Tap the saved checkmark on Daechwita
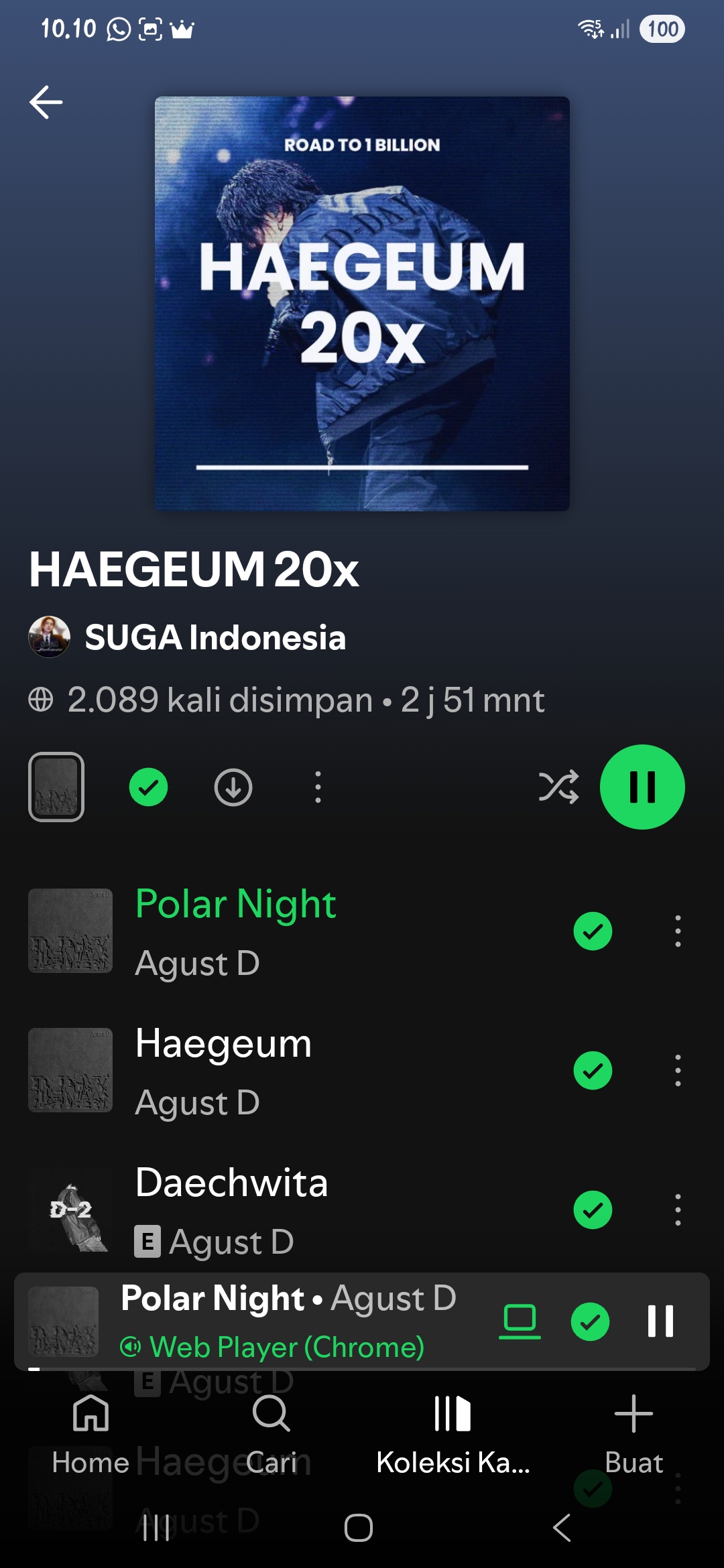724x1568 pixels. [x=593, y=1210]
